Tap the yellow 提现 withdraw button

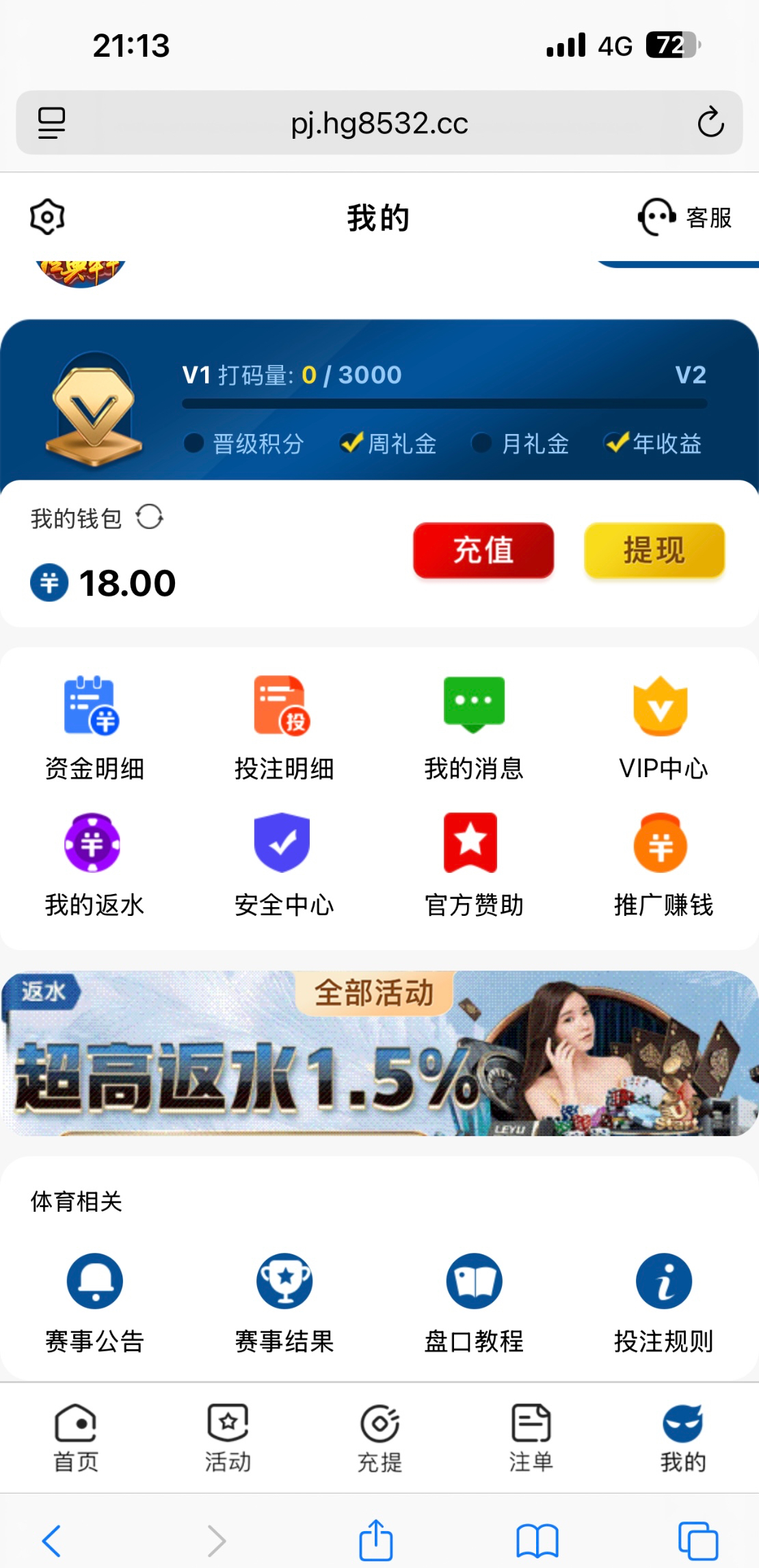(654, 550)
